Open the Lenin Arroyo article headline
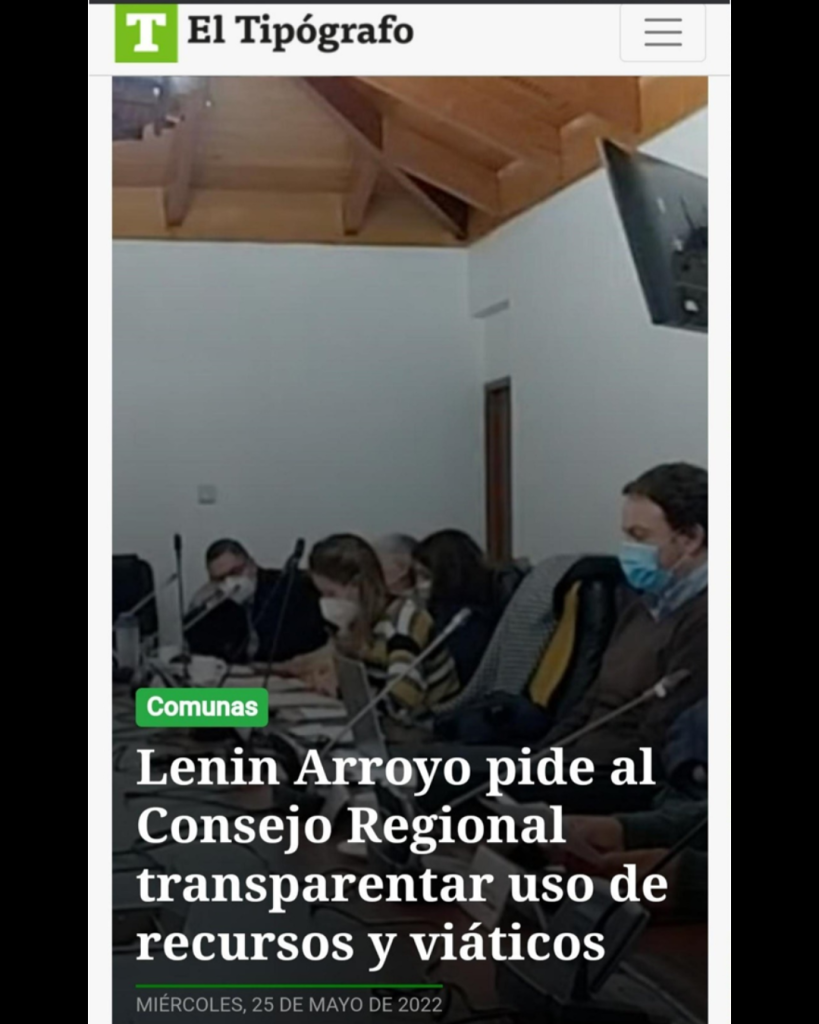This screenshot has width=819, height=1024. pyautogui.click(x=400, y=856)
